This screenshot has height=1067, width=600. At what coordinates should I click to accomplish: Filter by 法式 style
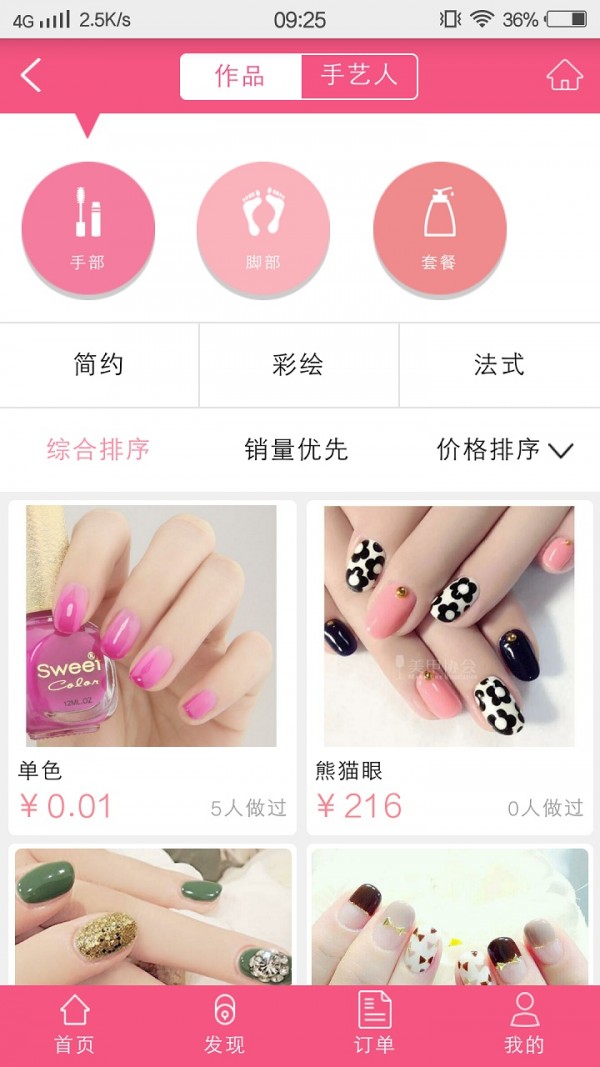tap(499, 365)
